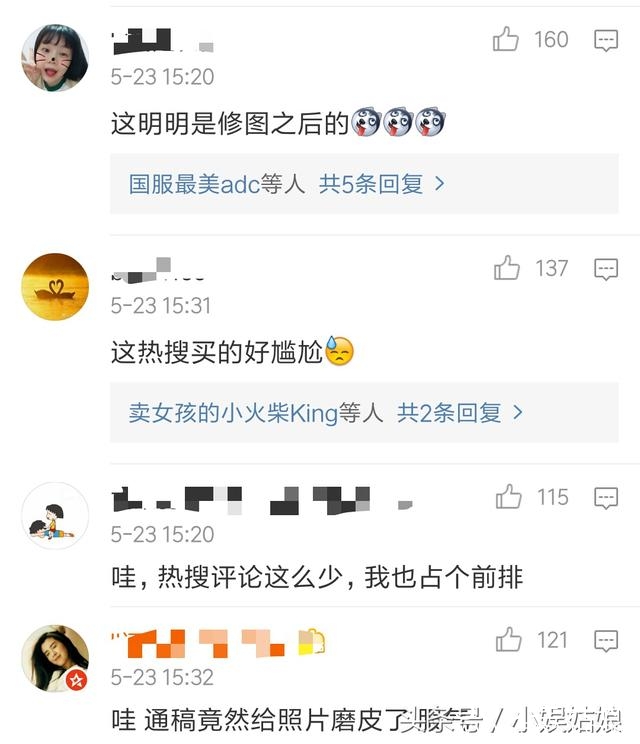Open the cartoon avatar beside "热搜评论这么少"

coord(55,515)
